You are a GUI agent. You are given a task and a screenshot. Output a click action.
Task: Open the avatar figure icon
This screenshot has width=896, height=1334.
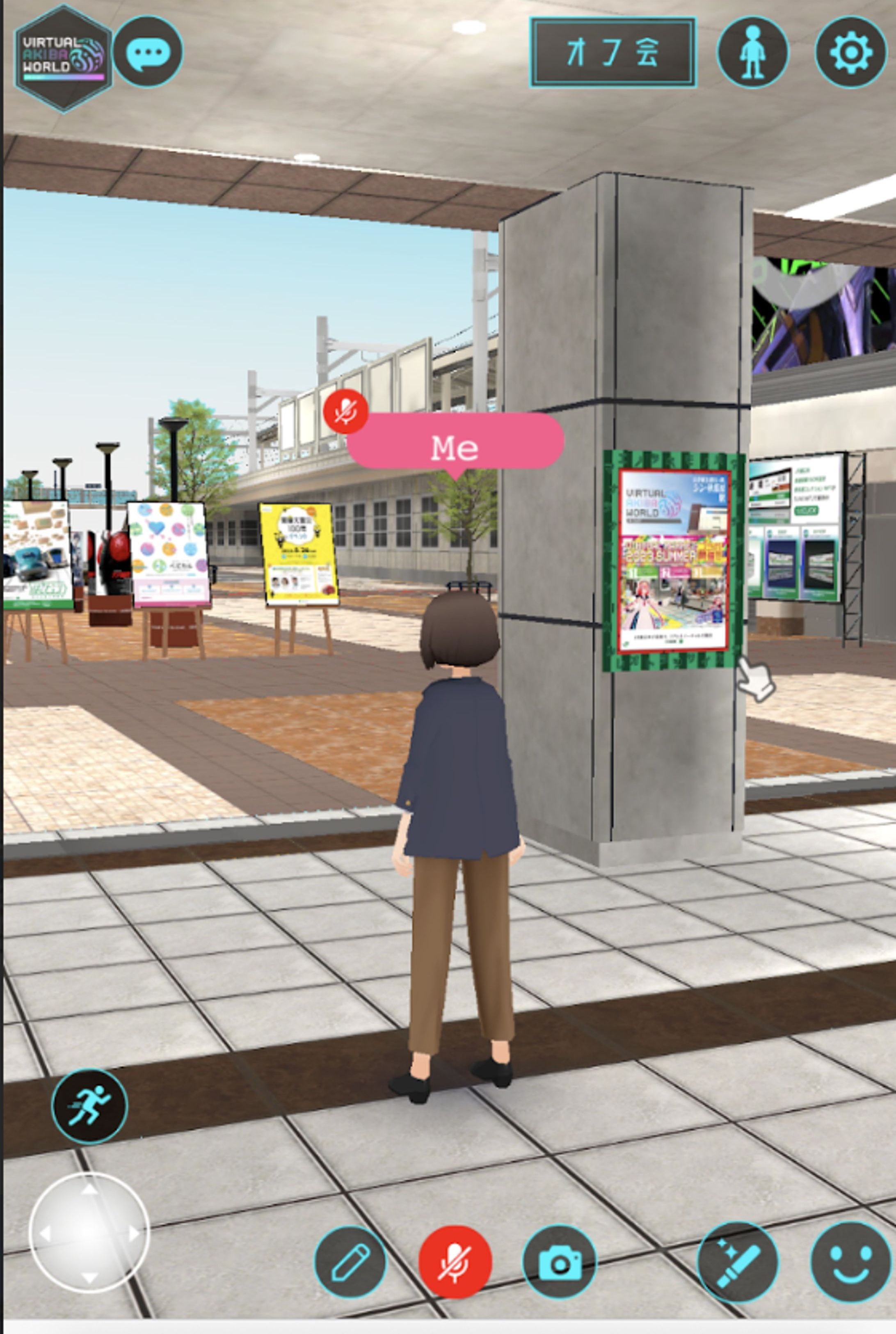pos(752,52)
